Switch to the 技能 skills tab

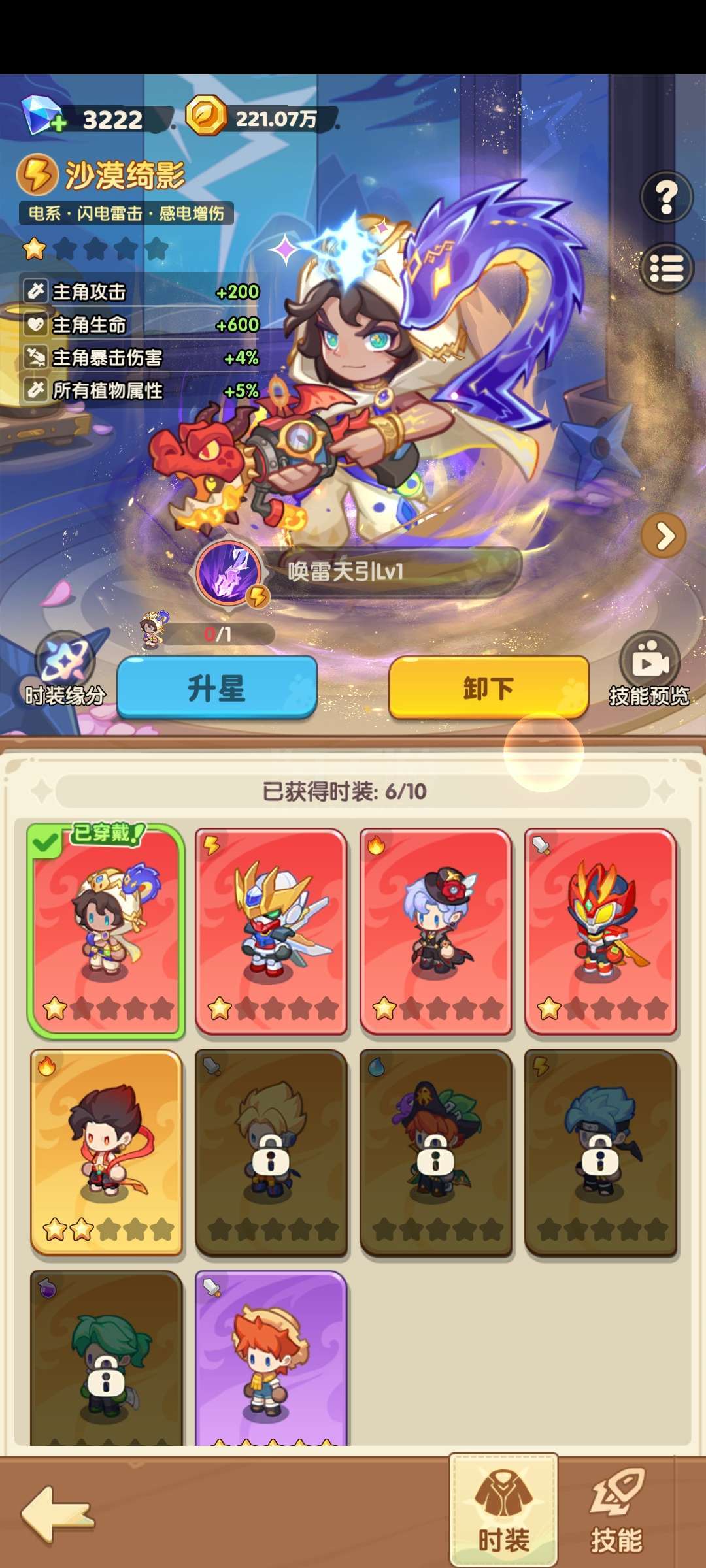(x=616, y=1512)
